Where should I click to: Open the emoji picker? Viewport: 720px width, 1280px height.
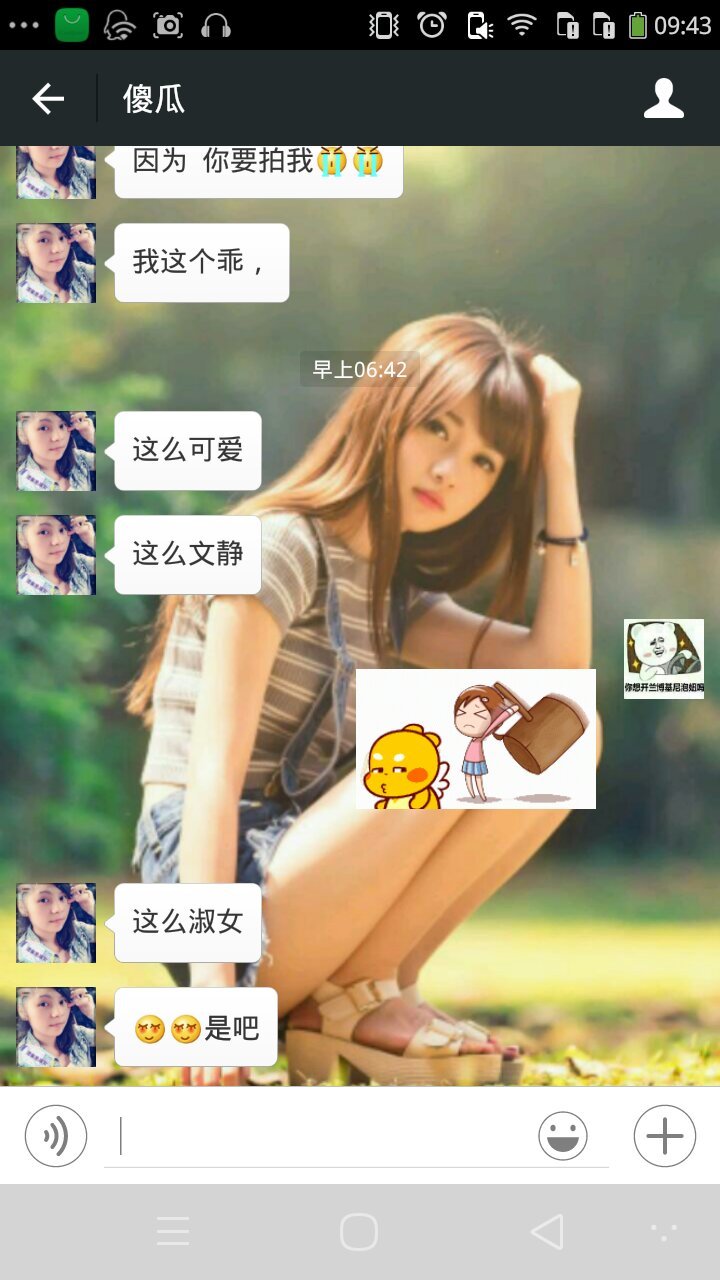[563, 1136]
